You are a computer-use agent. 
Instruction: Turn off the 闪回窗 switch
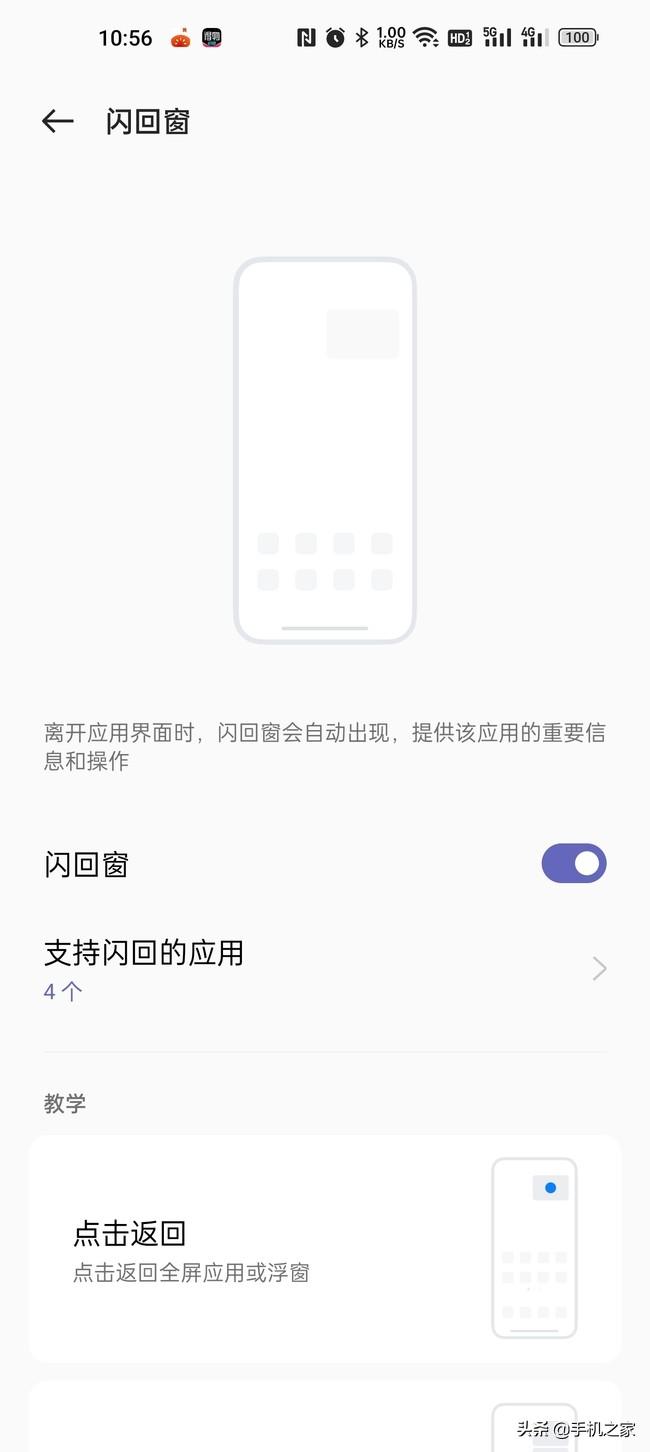tap(574, 864)
